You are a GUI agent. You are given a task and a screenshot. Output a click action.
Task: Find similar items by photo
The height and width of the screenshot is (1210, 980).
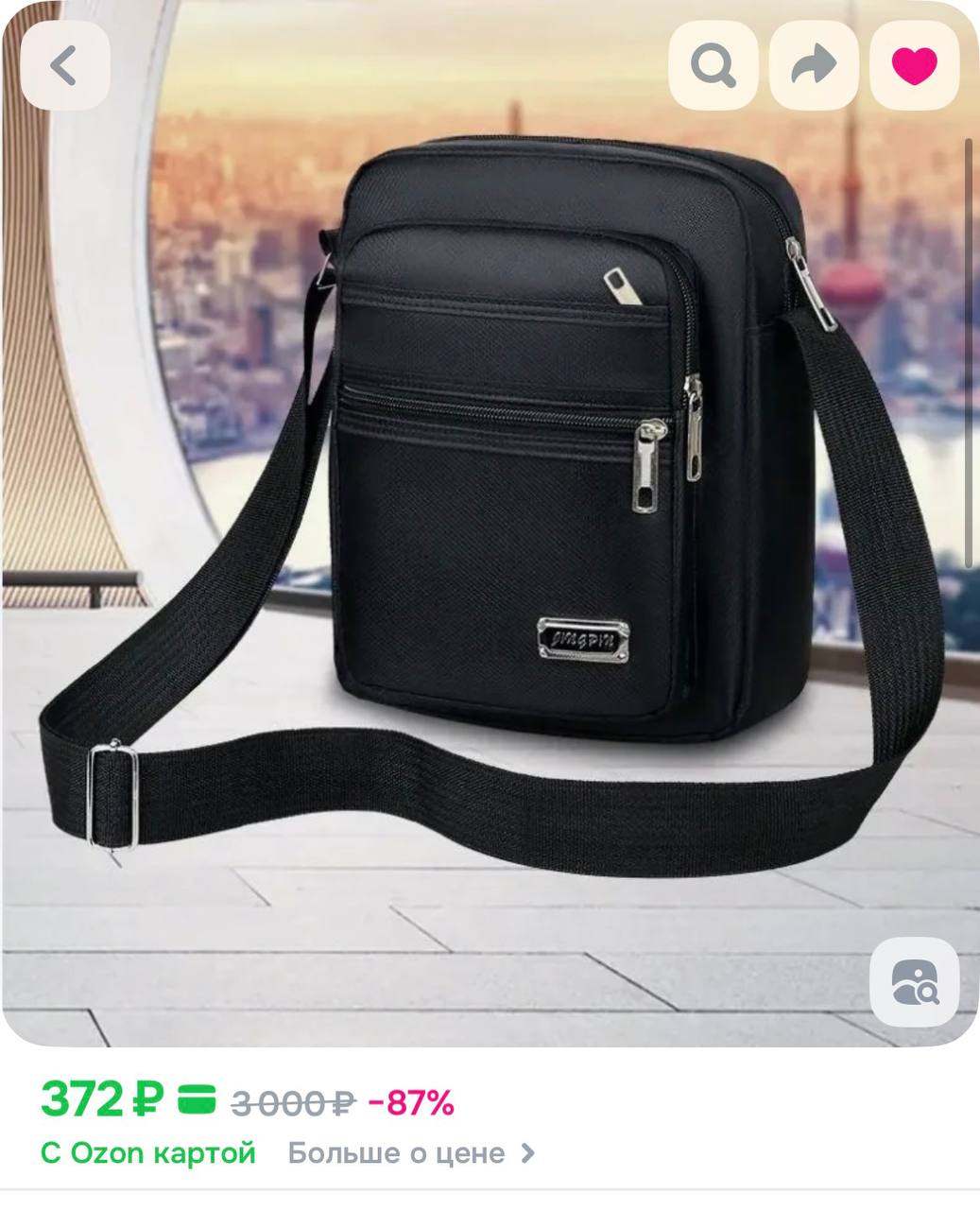(x=914, y=982)
